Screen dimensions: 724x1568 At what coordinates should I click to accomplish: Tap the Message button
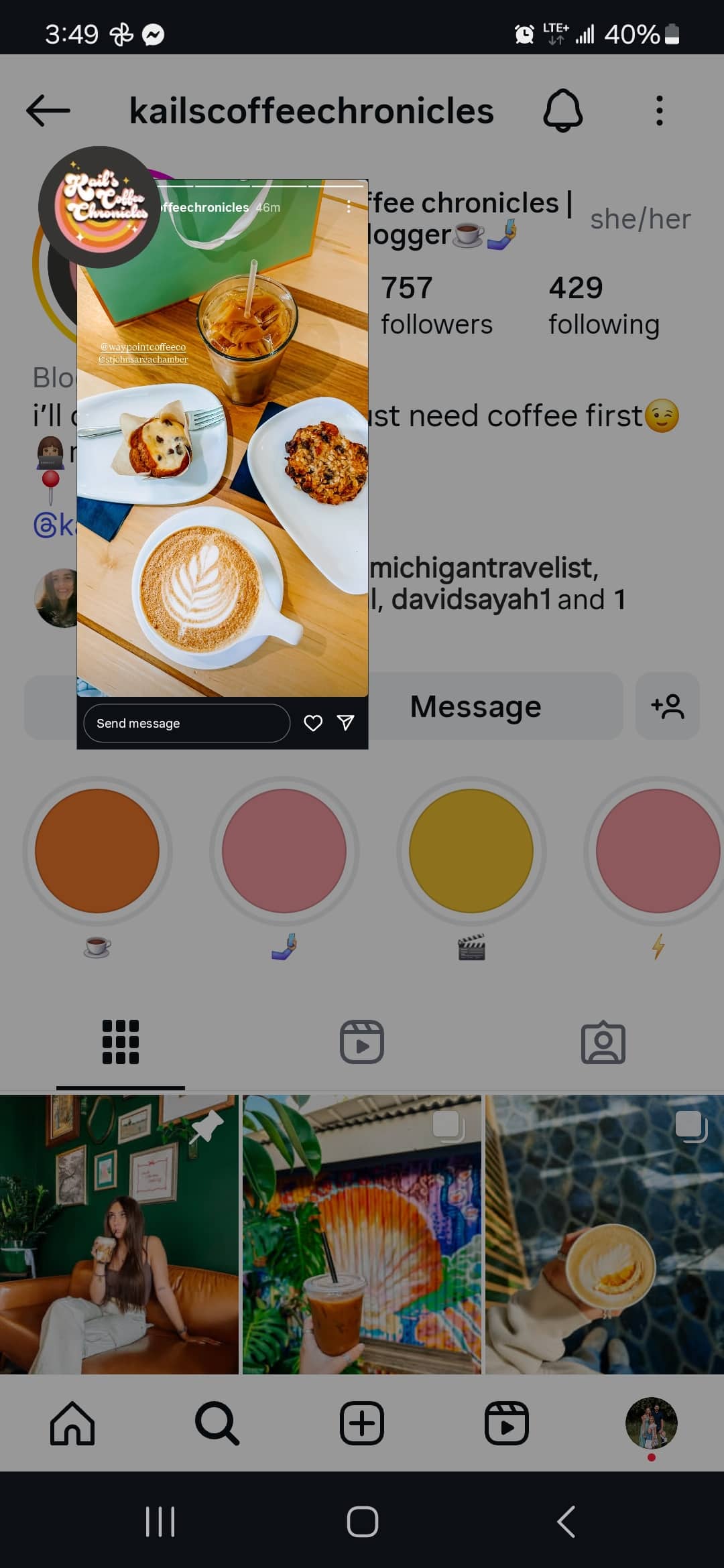coord(476,706)
